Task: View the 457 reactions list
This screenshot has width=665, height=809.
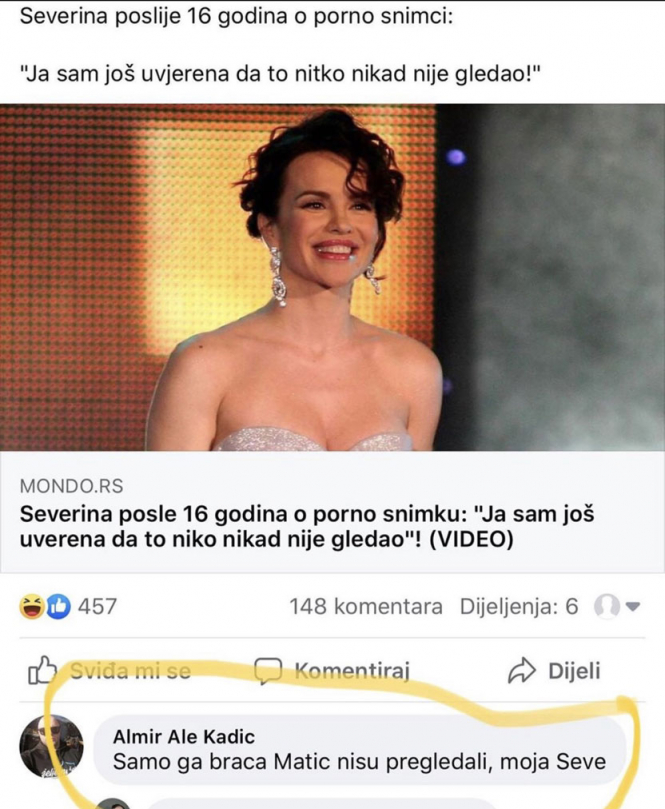Action: (x=68, y=606)
